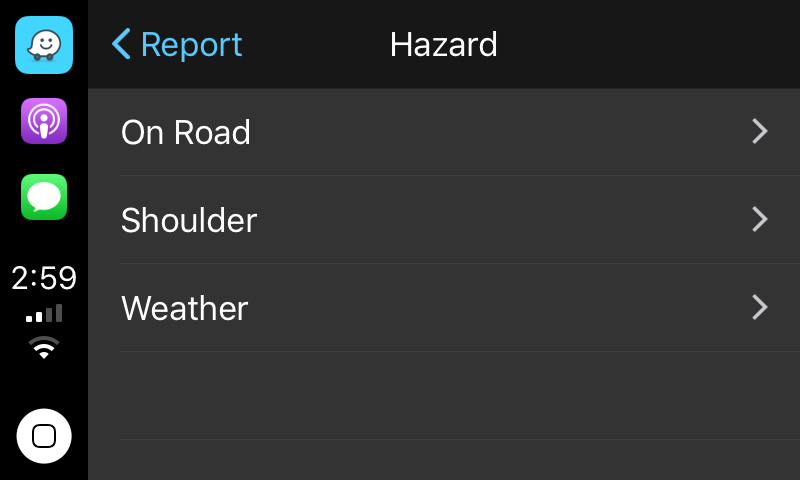Go back to the Report screen

coord(177,45)
